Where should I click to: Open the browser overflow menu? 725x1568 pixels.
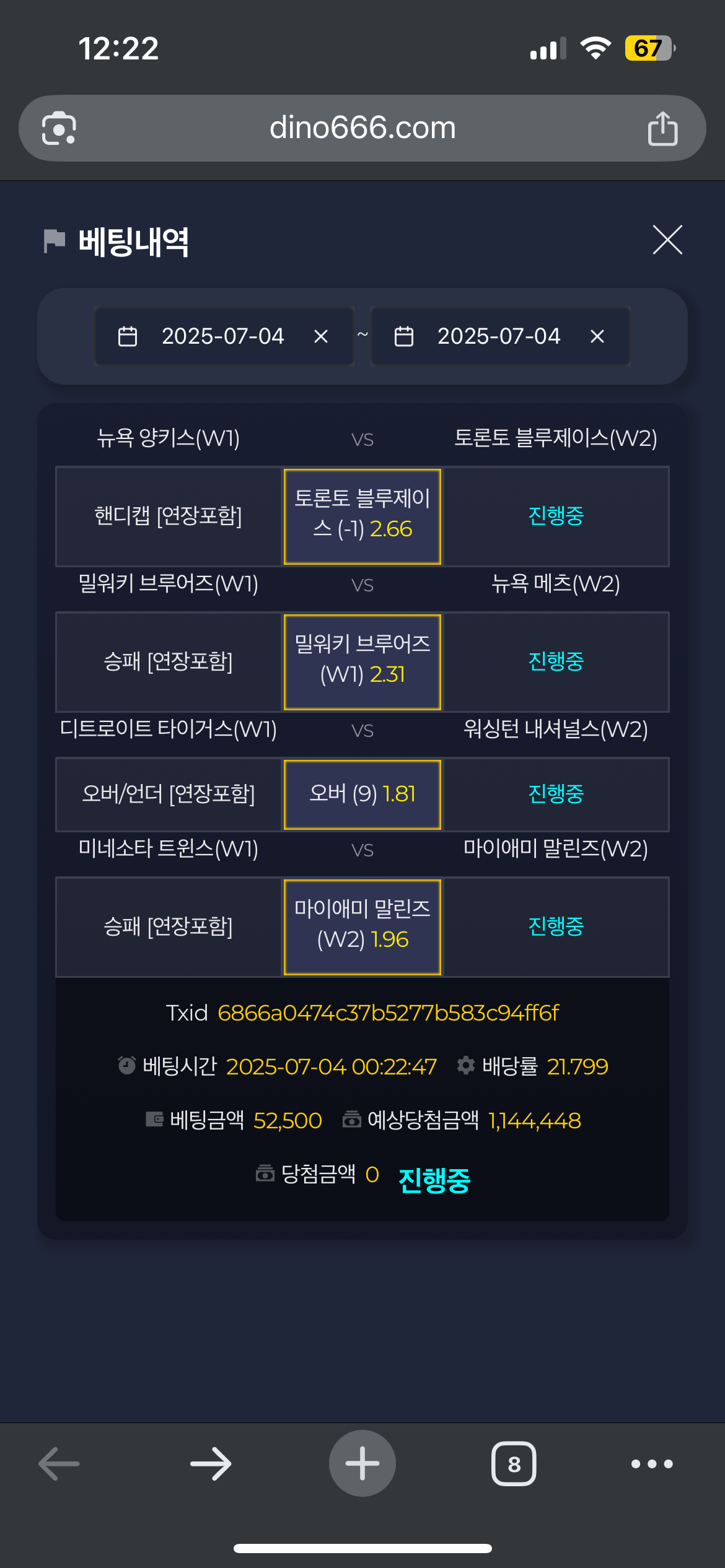click(x=652, y=1464)
